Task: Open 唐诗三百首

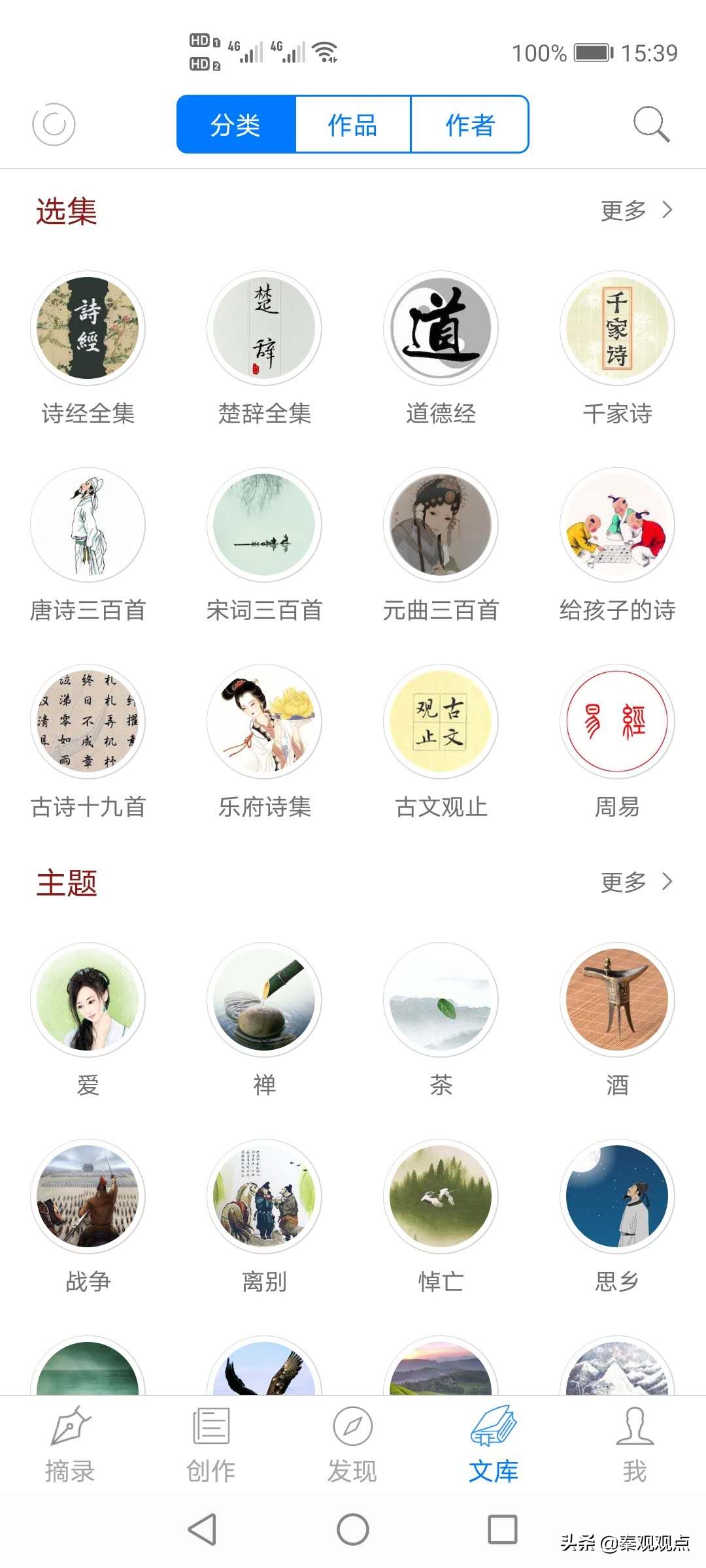Action: coord(88,525)
